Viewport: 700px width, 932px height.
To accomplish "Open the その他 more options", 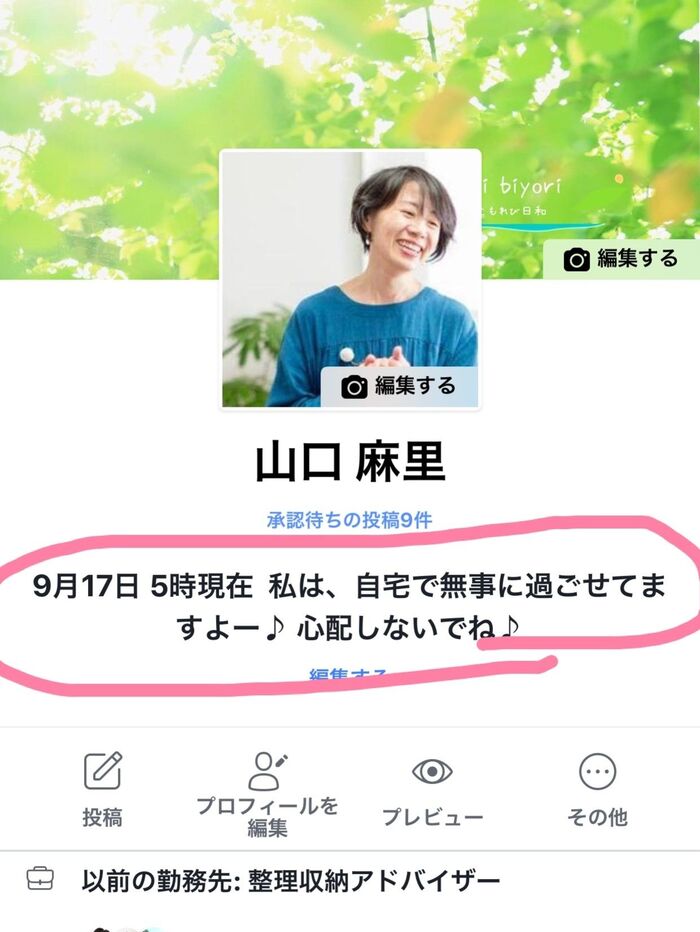I will click(x=597, y=789).
